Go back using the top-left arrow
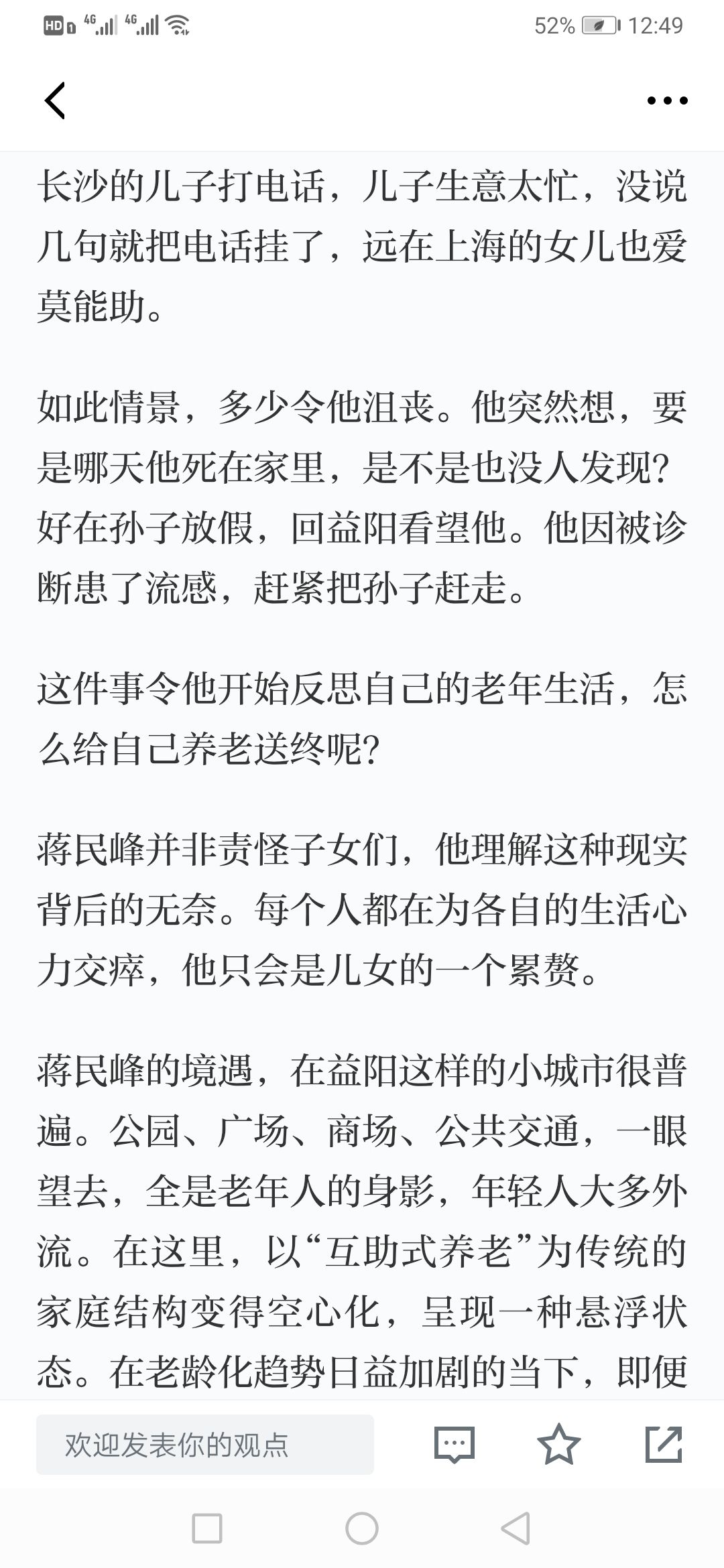The image size is (724, 1568). [55, 101]
